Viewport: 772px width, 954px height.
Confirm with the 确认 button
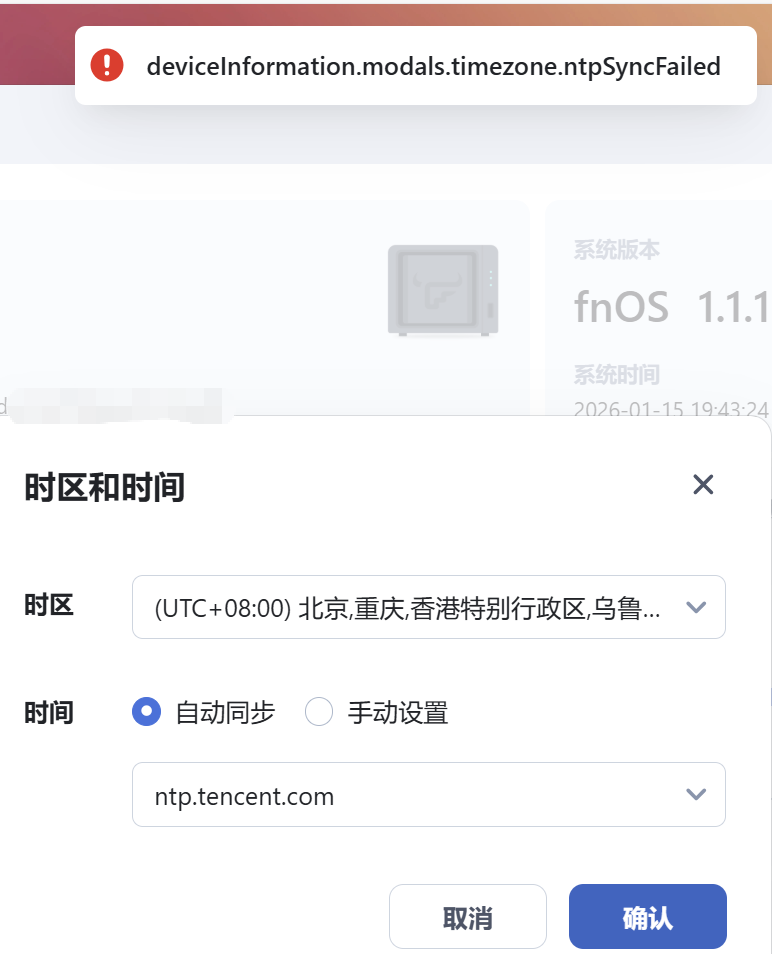(647, 917)
